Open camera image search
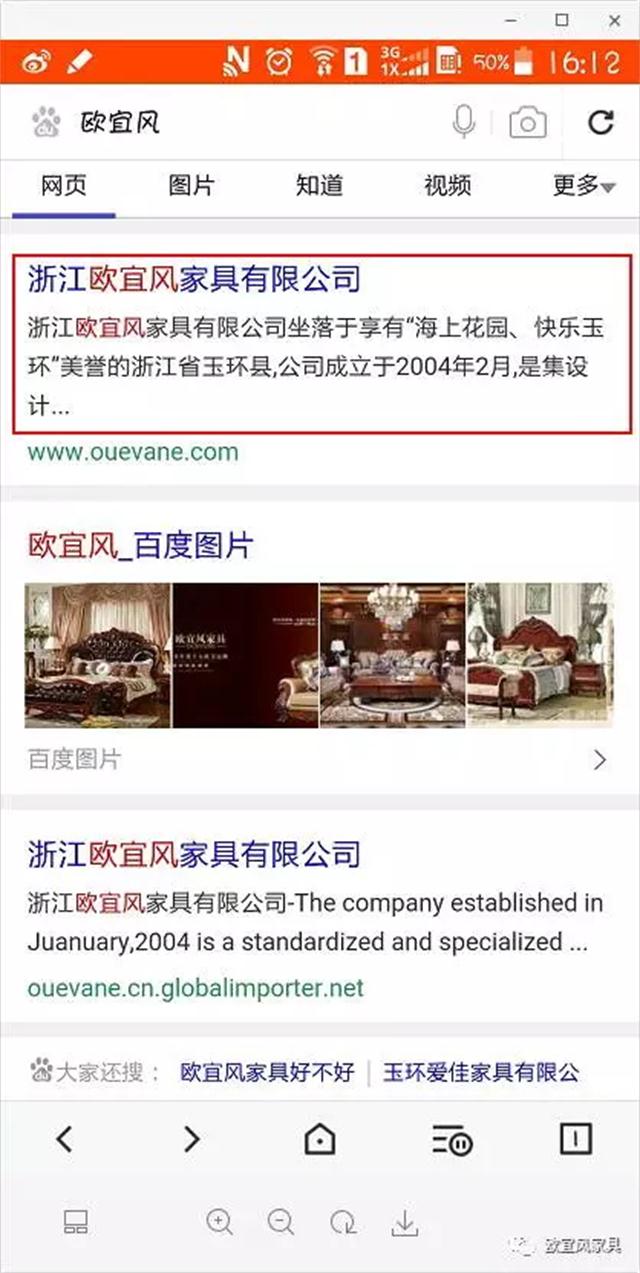 [527, 123]
